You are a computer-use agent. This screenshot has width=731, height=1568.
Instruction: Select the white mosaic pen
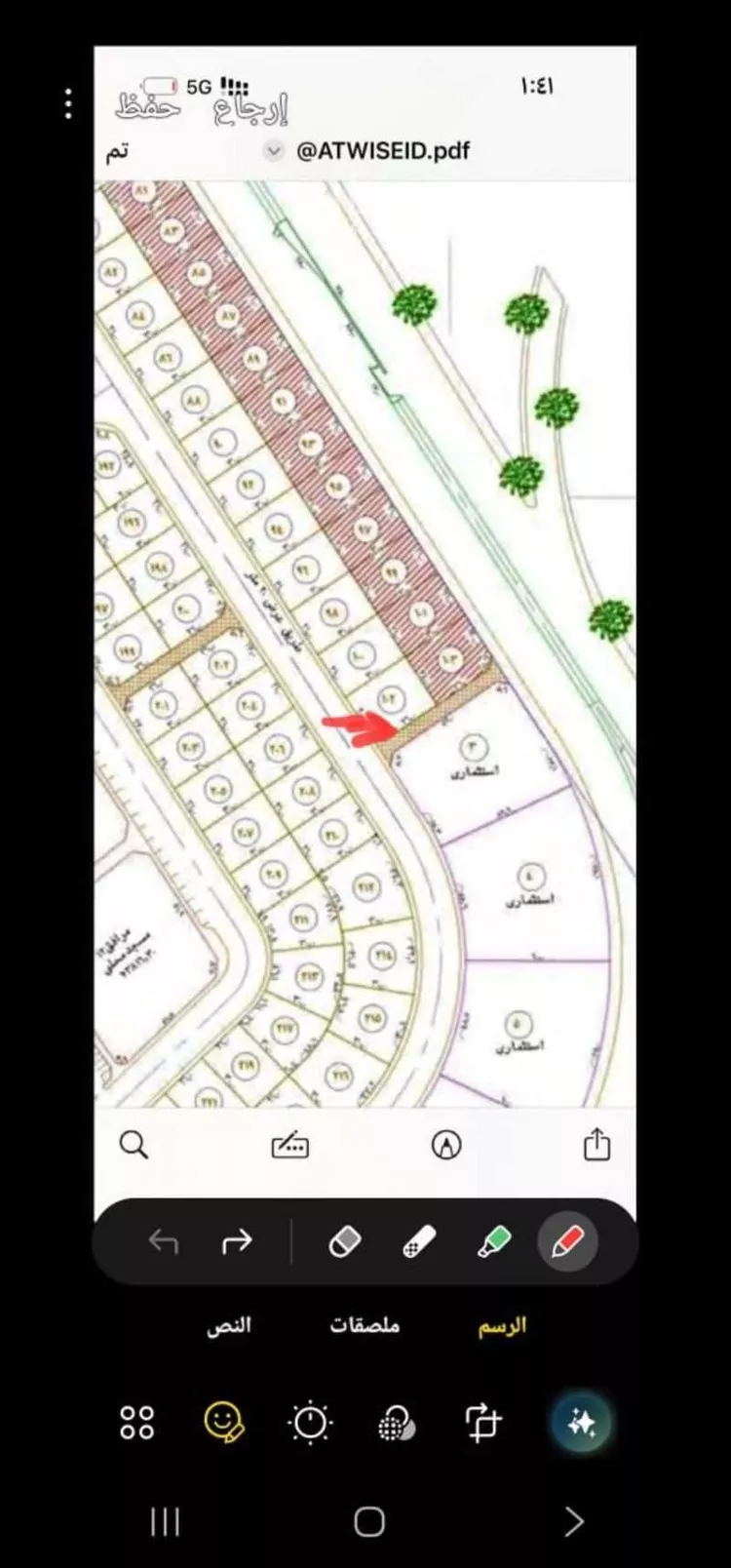point(419,1241)
